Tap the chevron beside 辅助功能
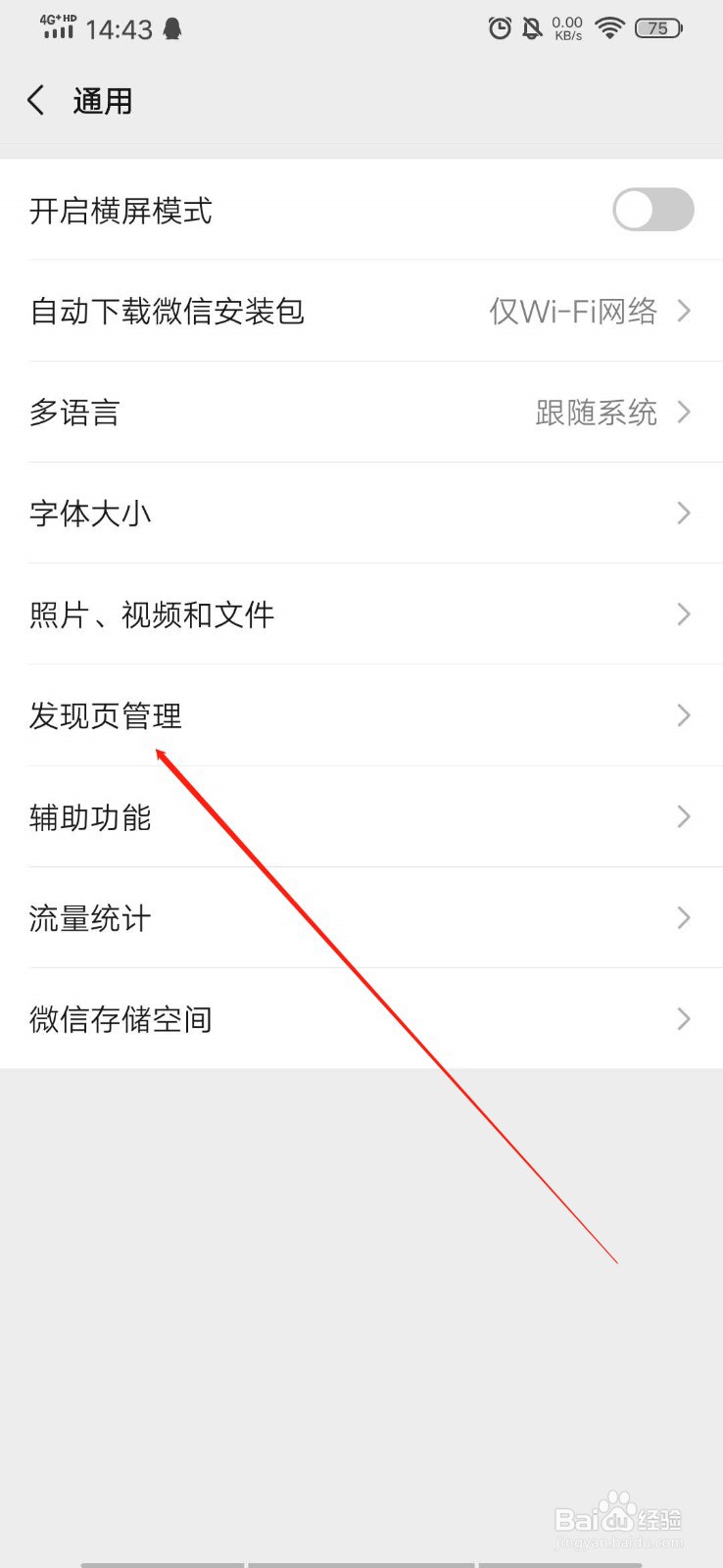 point(684,816)
